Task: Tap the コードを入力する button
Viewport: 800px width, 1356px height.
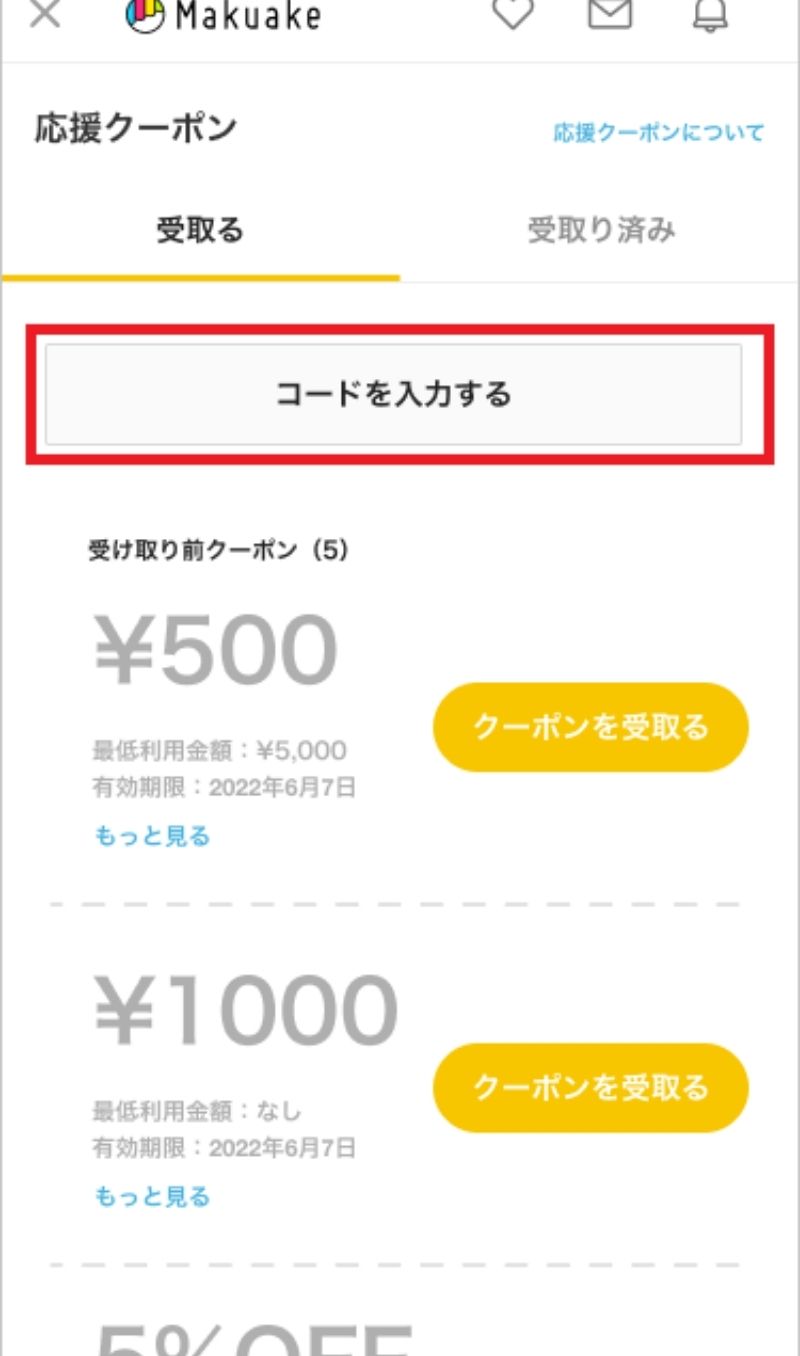Action: [x=393, y=394]
